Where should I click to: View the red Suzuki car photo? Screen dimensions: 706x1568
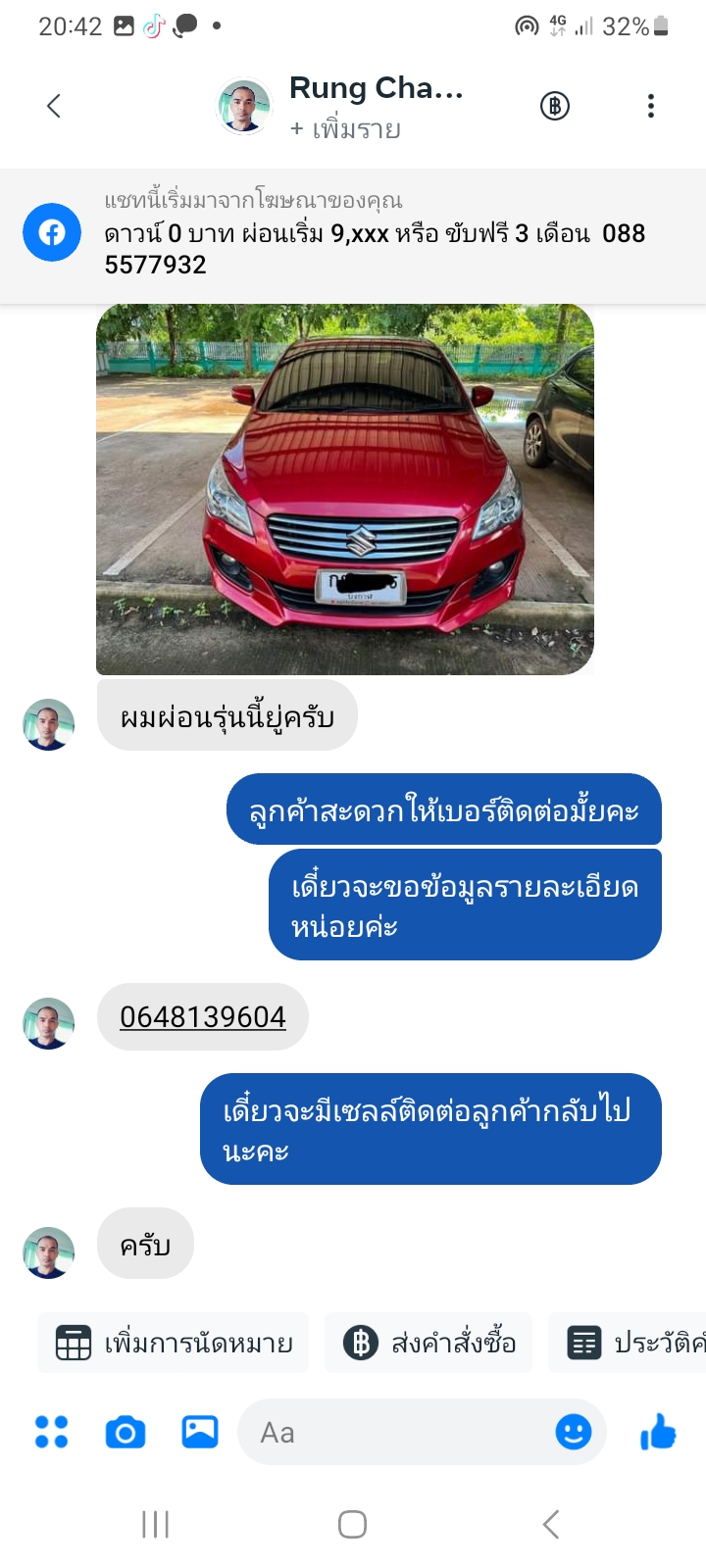click(x=345, y=489)
